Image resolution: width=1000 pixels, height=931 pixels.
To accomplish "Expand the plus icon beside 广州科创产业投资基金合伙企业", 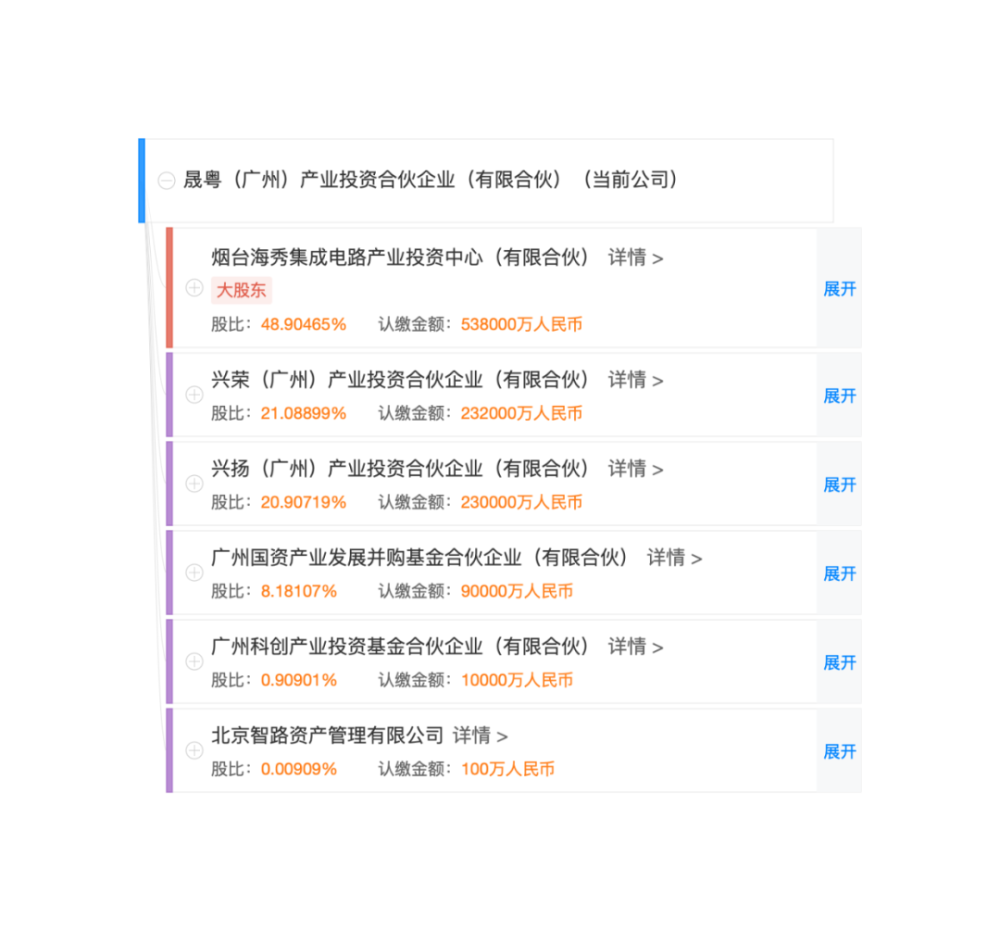I will (x=194, y=662).
